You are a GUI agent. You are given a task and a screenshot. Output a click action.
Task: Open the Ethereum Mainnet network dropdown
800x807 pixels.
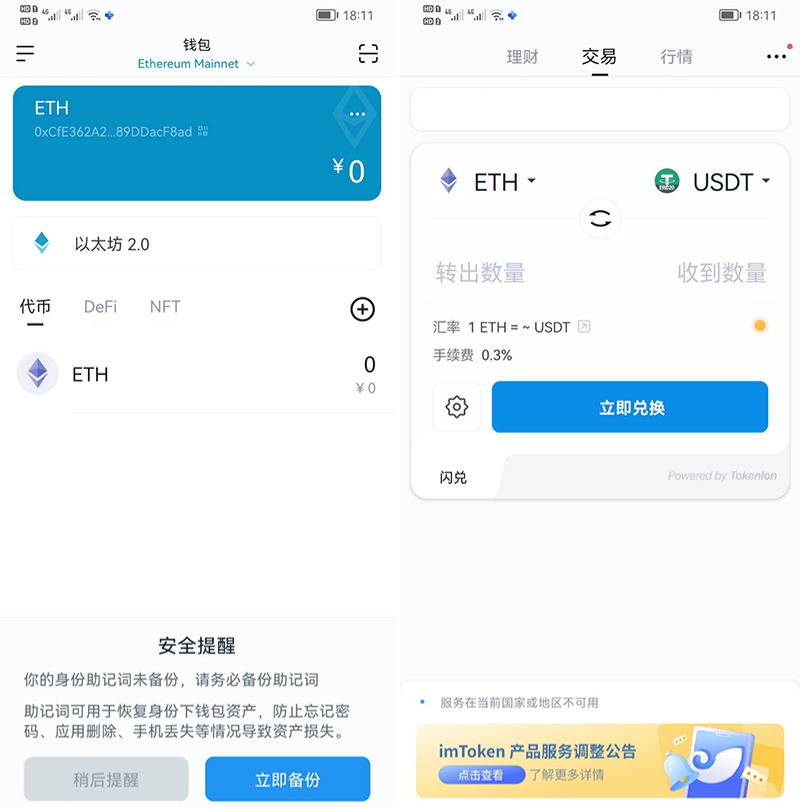click(x=196, y=63)
